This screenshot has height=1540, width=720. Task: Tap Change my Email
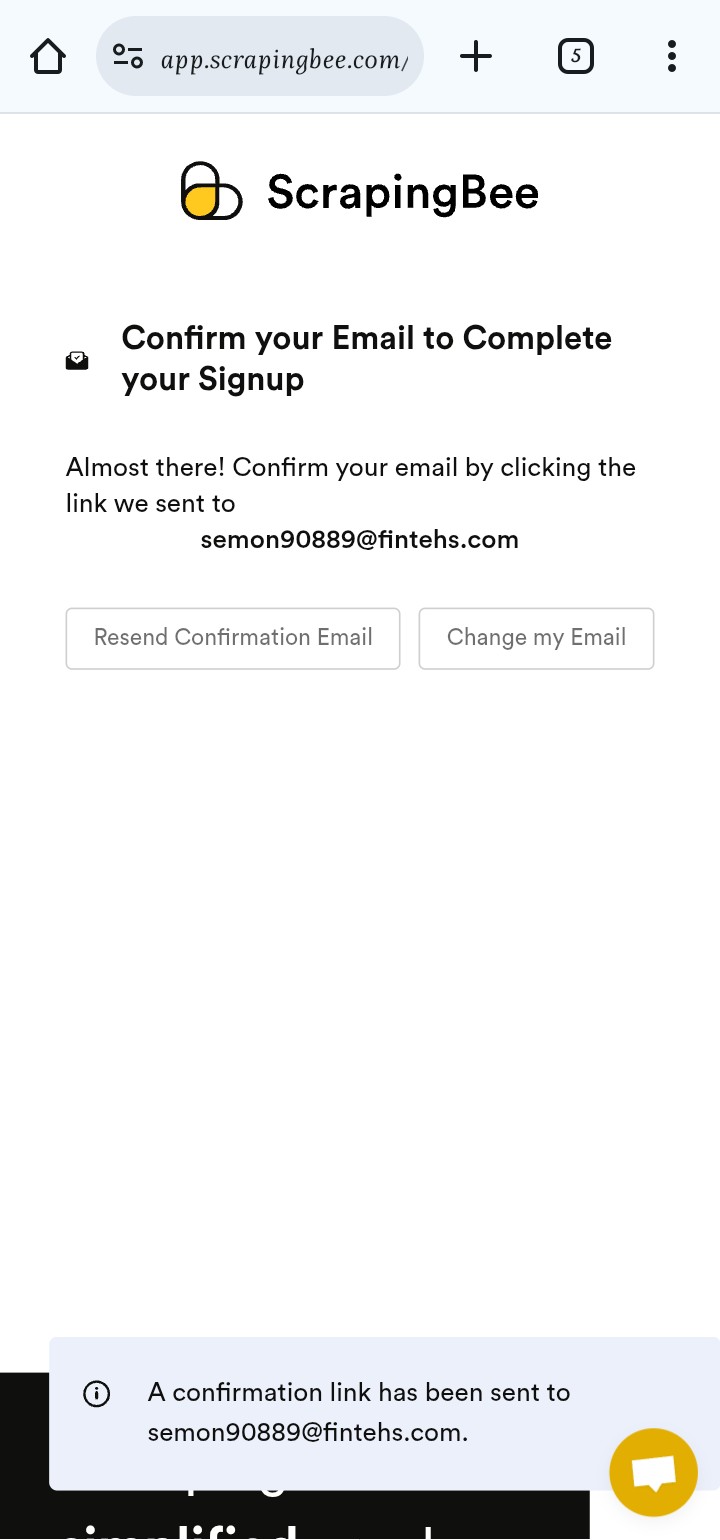[536, 638]
